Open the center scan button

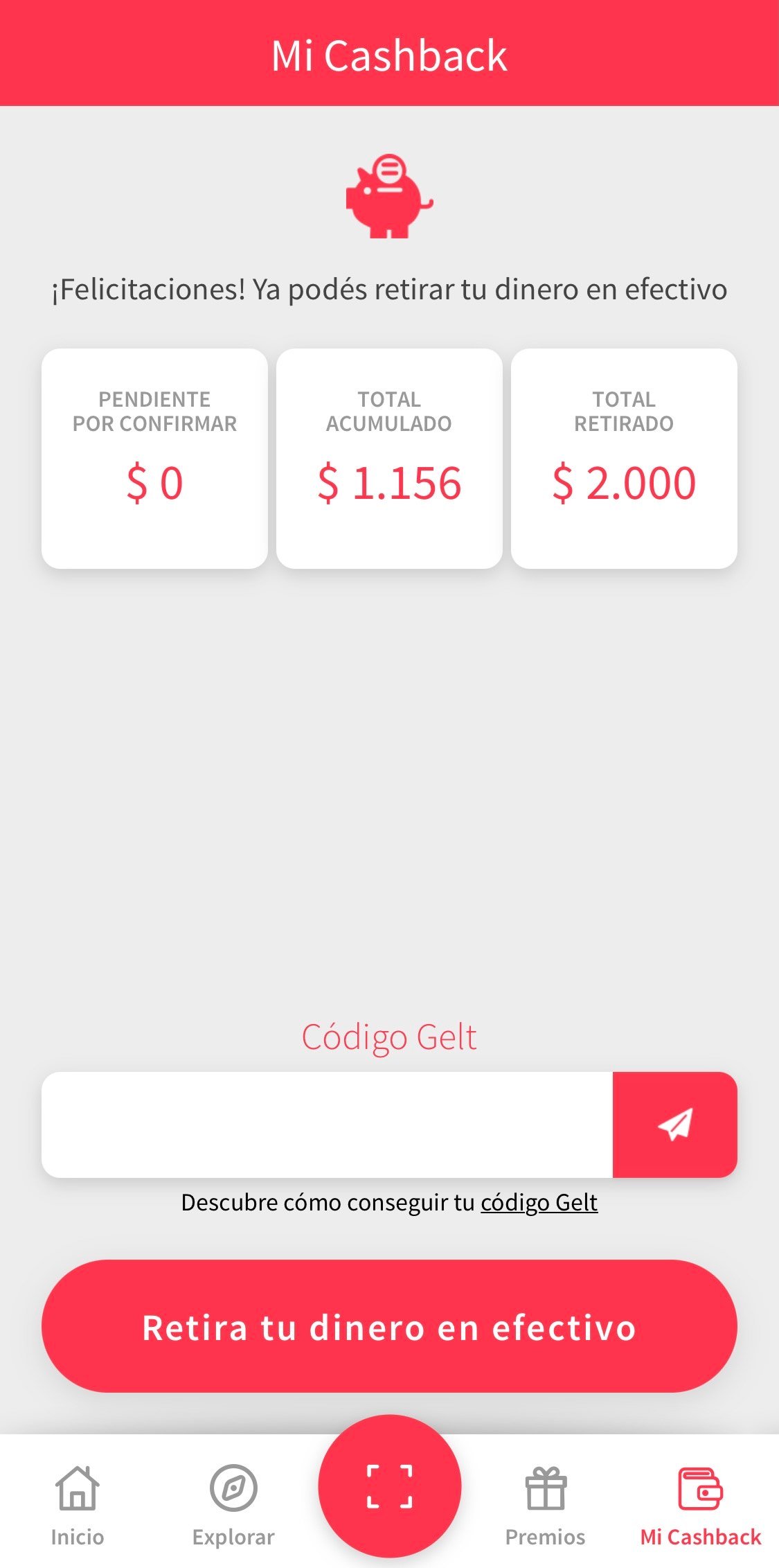(389, 1486)
